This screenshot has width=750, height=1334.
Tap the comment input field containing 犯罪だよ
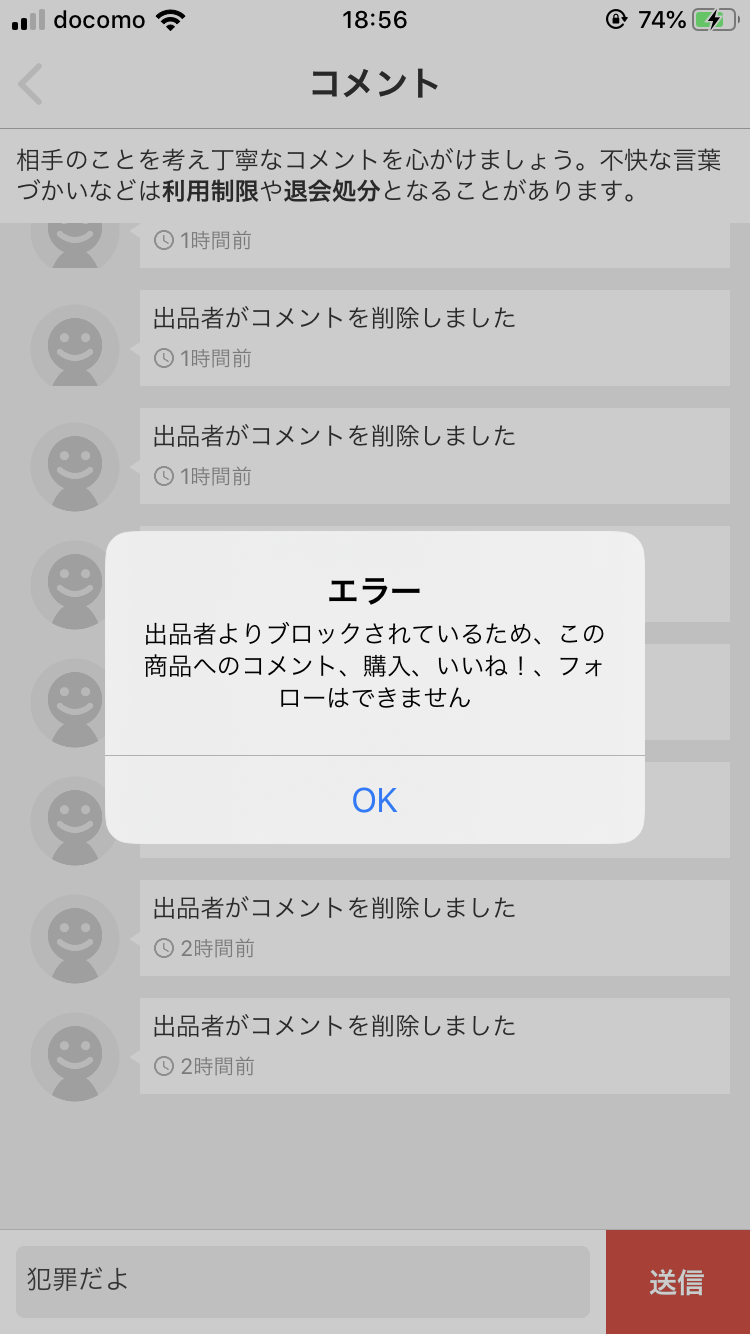(x=303, y=1281)
